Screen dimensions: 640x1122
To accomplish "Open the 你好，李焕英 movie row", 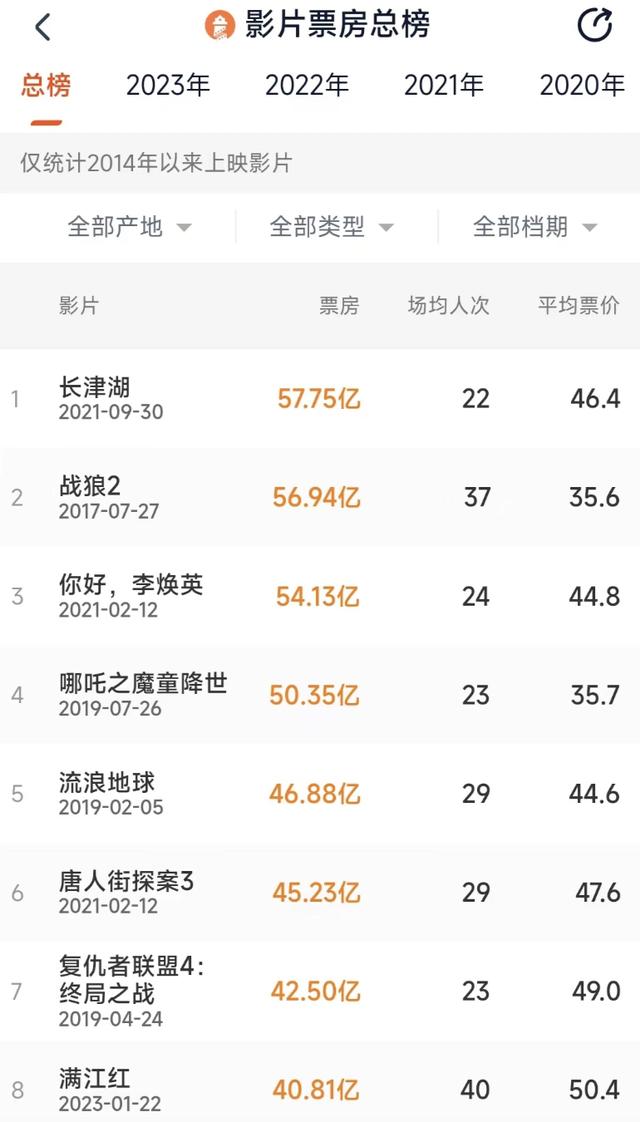I will (x=320, y=596).
